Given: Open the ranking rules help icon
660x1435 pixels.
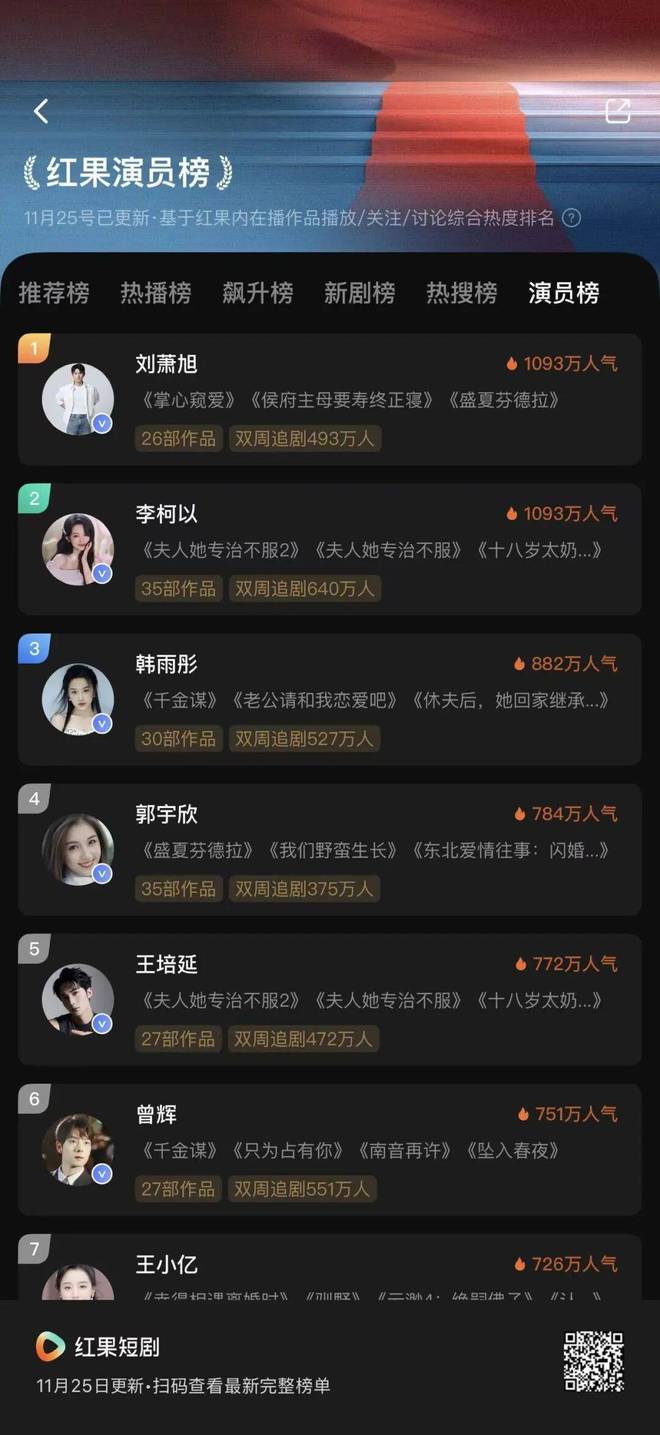Looking at the screenshot, I should point(572,218).
